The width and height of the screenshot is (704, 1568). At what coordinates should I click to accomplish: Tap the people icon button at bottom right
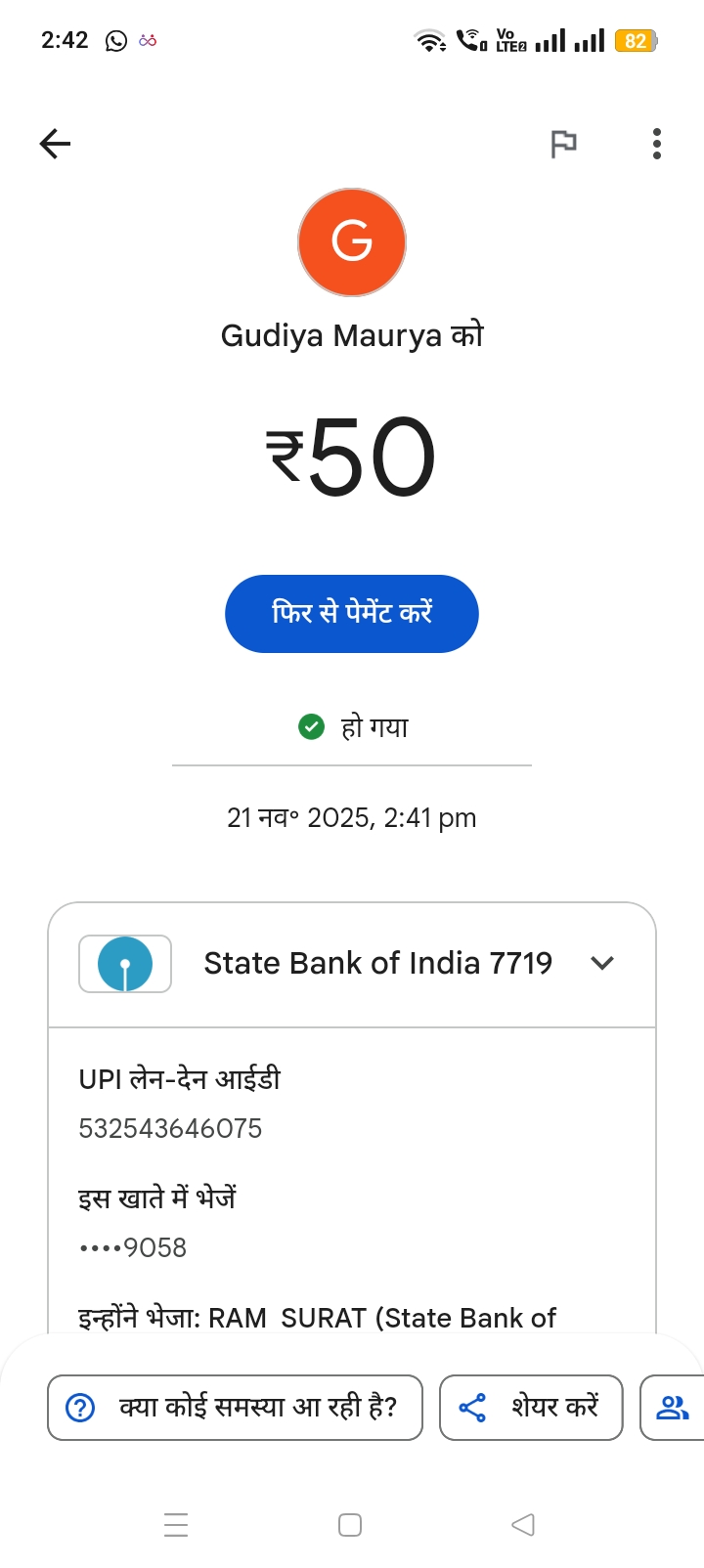673,1408
